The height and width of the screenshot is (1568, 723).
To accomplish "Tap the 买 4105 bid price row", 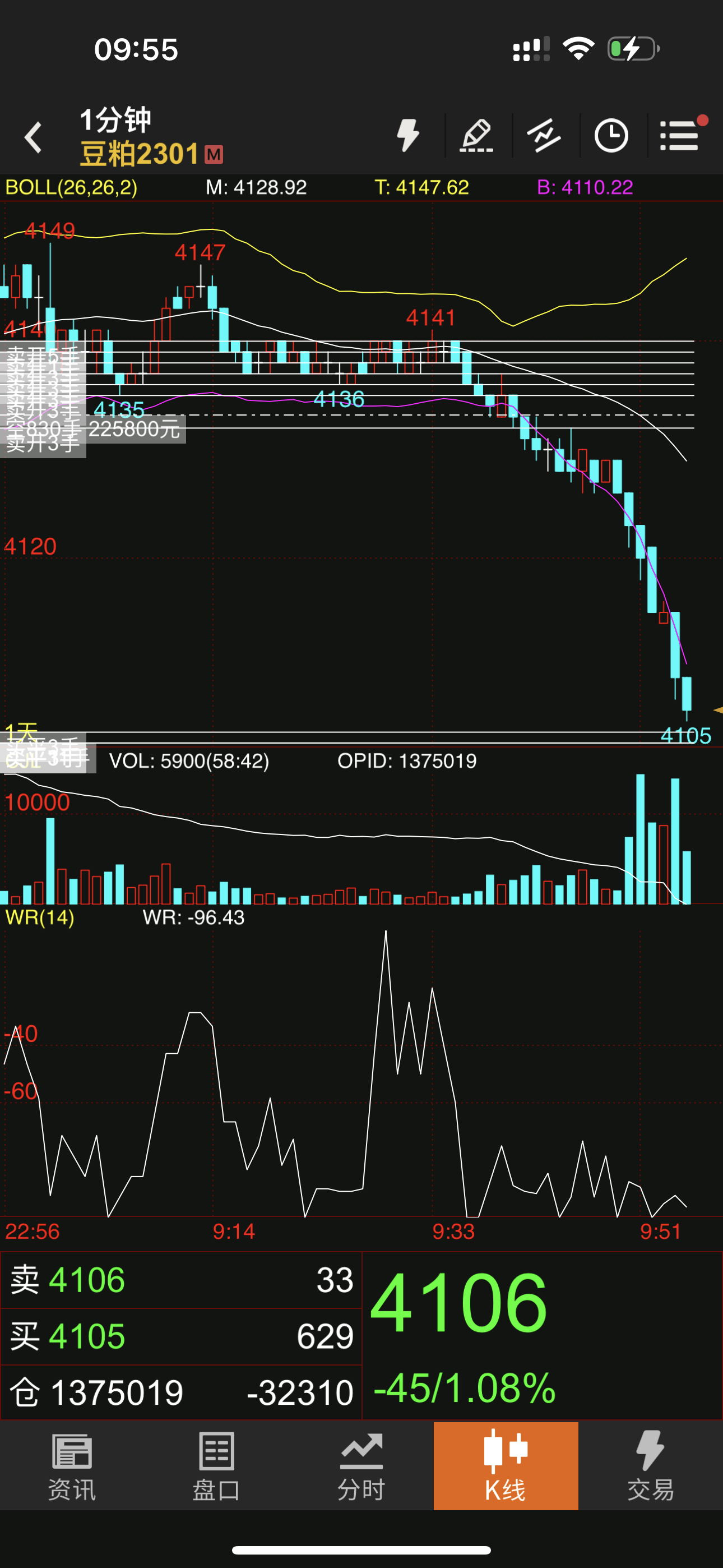I will point(182,1336).
